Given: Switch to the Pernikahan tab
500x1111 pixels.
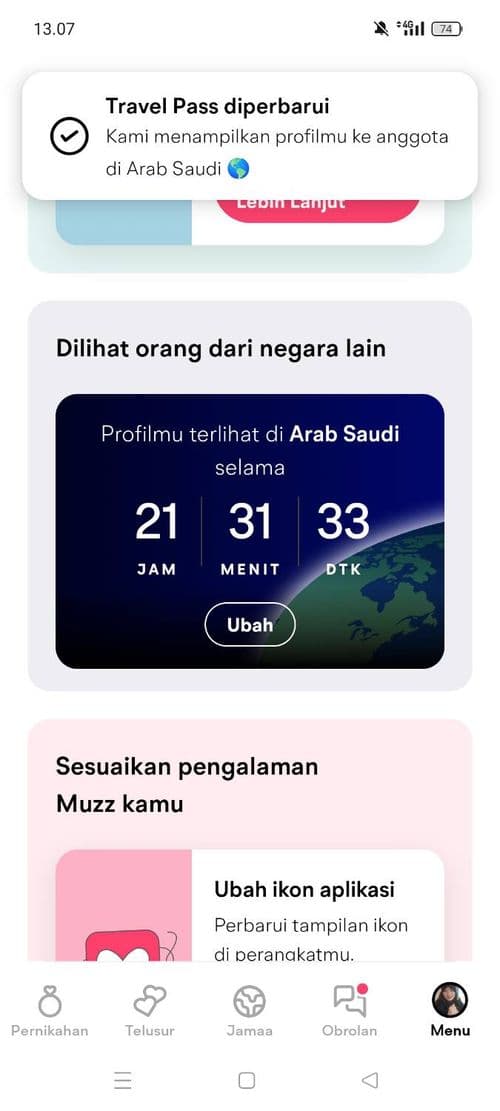Looking at the screenshot, I should 50,1011.
